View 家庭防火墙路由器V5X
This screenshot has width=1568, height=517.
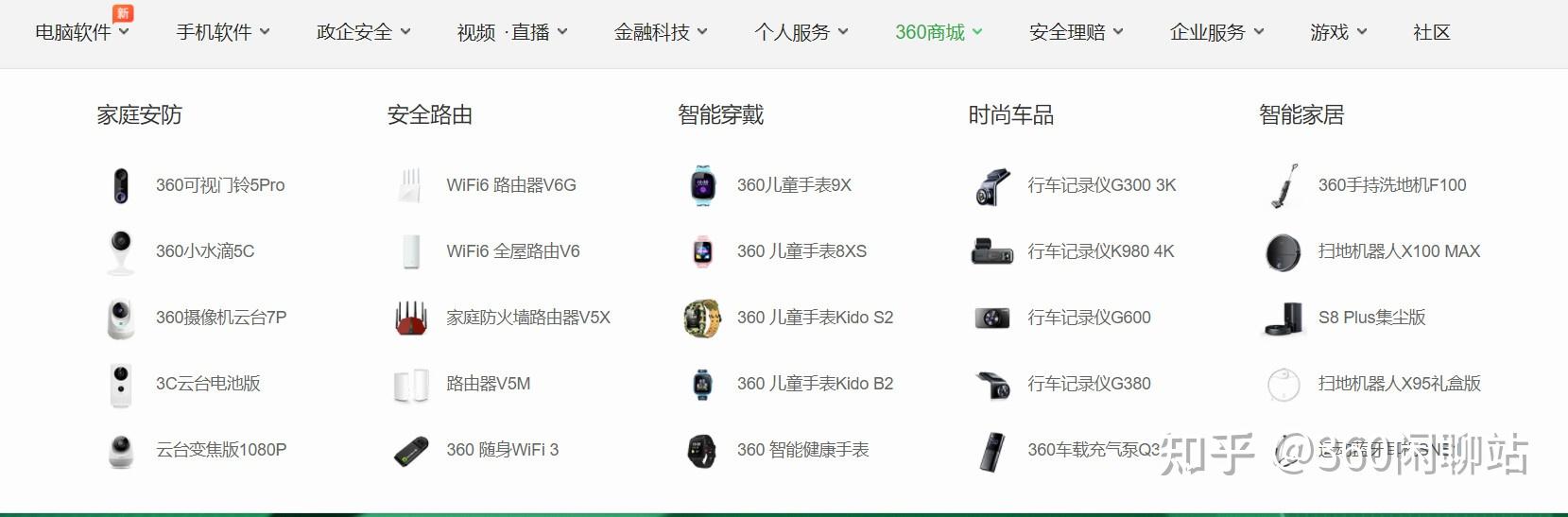[x=527, y=318]
